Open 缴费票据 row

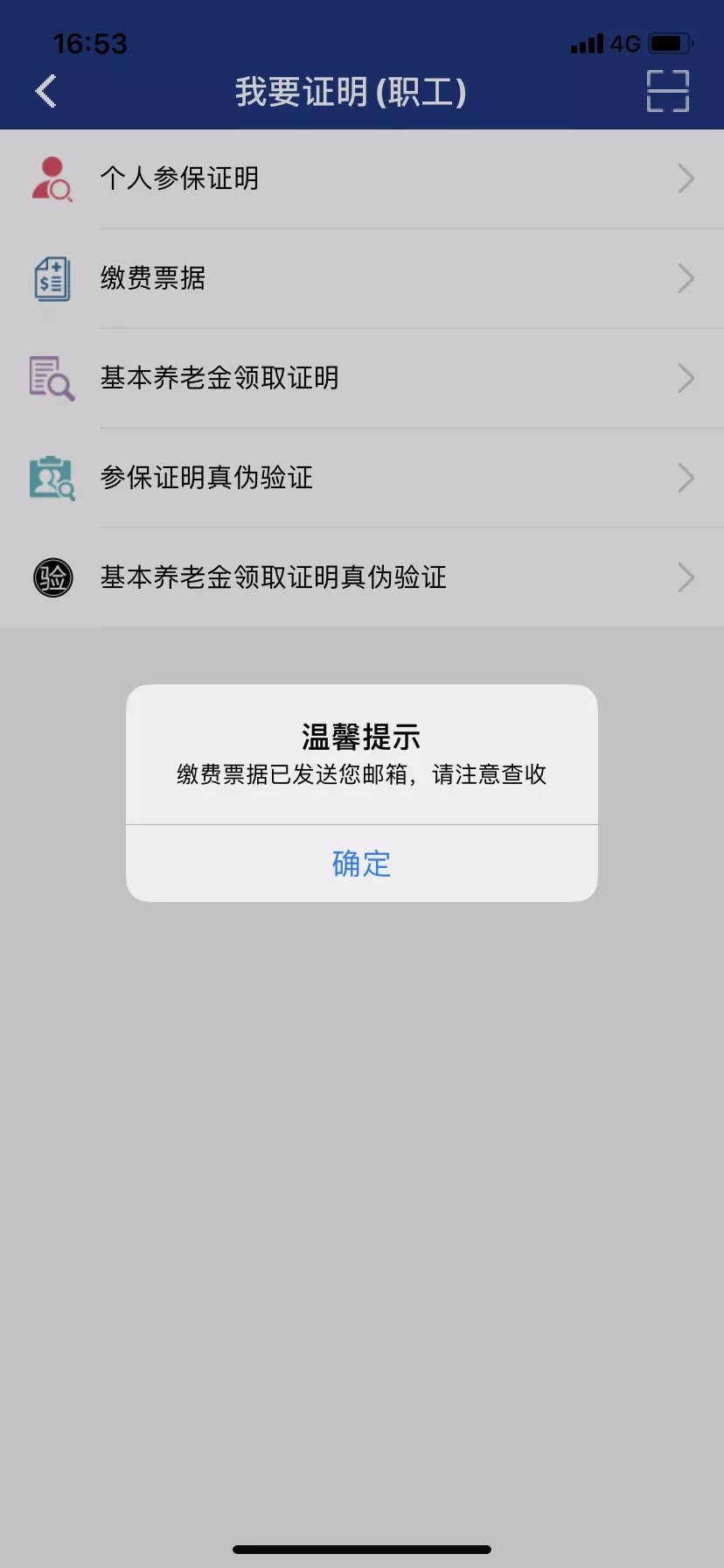pos(362,278)
